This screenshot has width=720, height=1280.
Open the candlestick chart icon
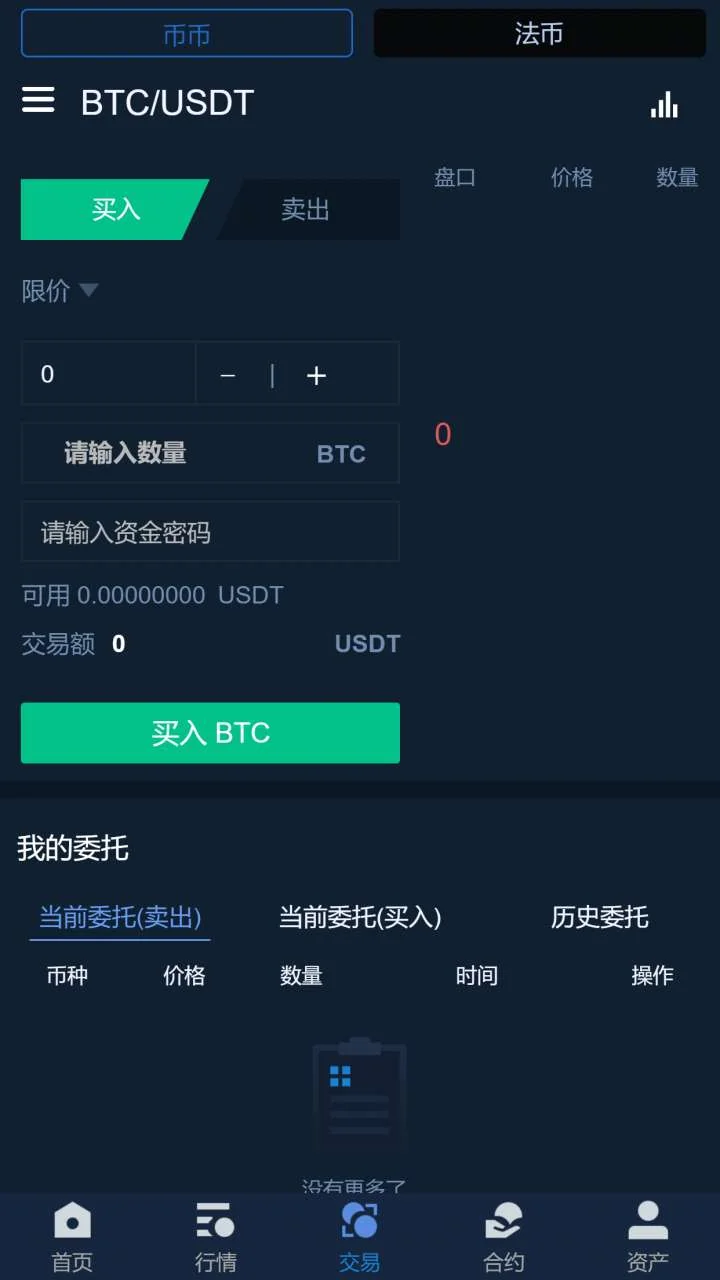(664, 104)
